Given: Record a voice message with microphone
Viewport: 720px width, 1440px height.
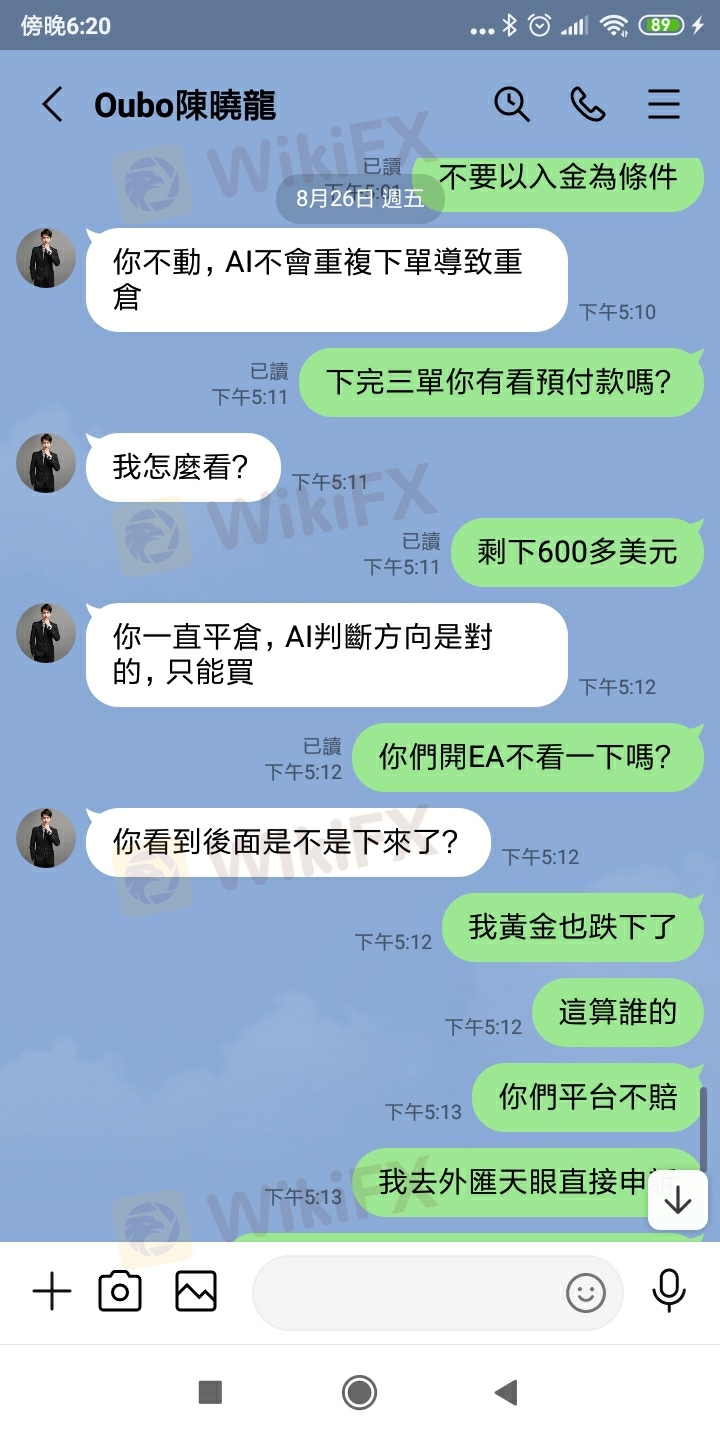Looking at the screenshot, I should pos(668,1292).
